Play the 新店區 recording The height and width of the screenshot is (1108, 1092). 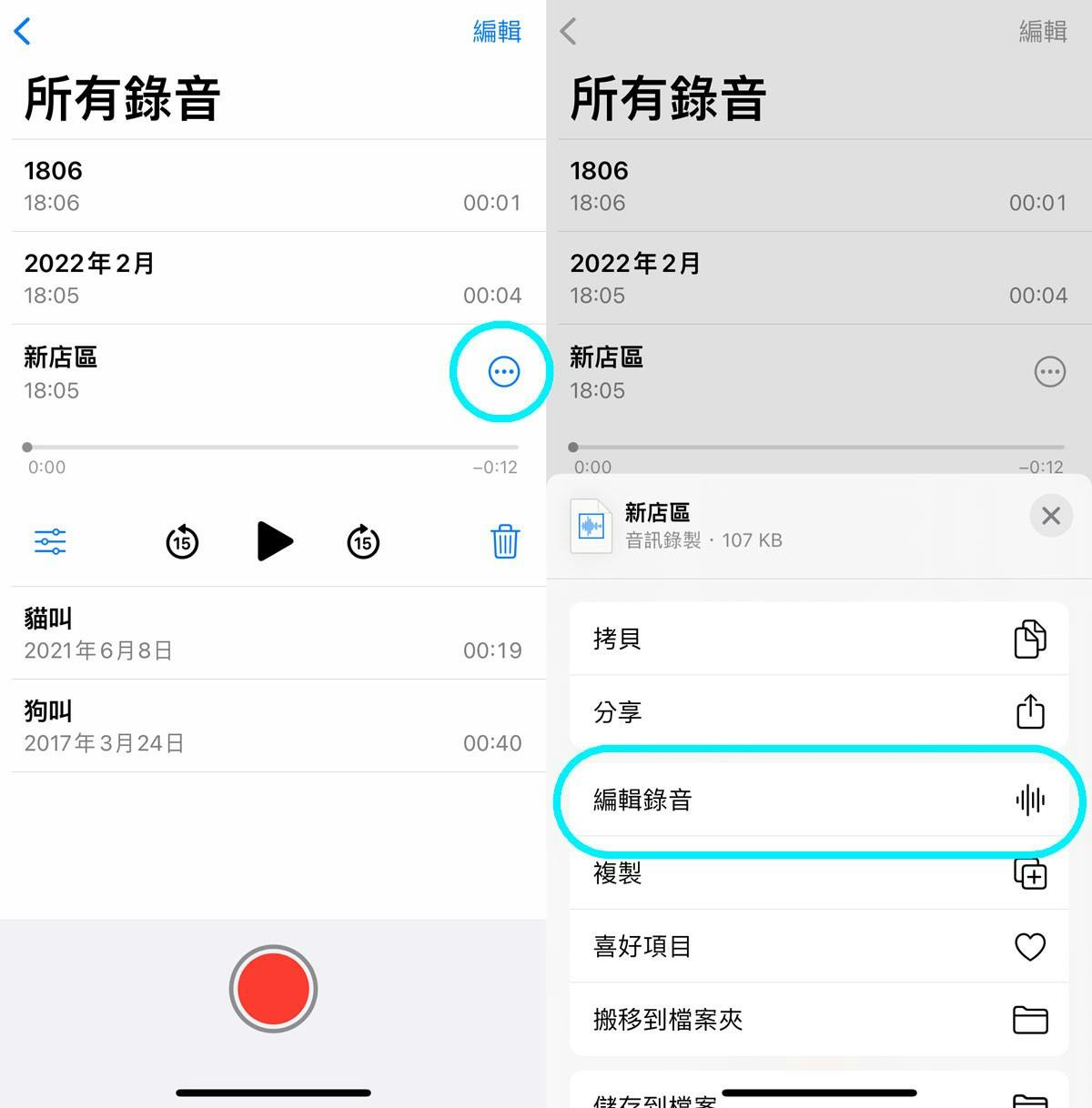275,541
